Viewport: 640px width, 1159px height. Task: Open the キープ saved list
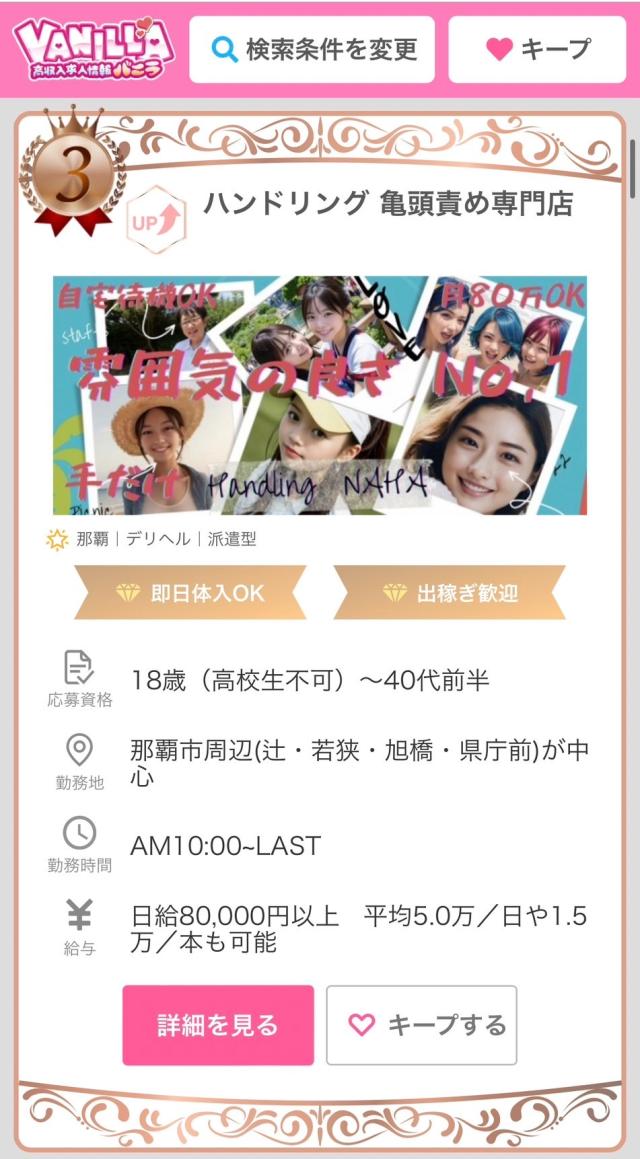[536, 49]
